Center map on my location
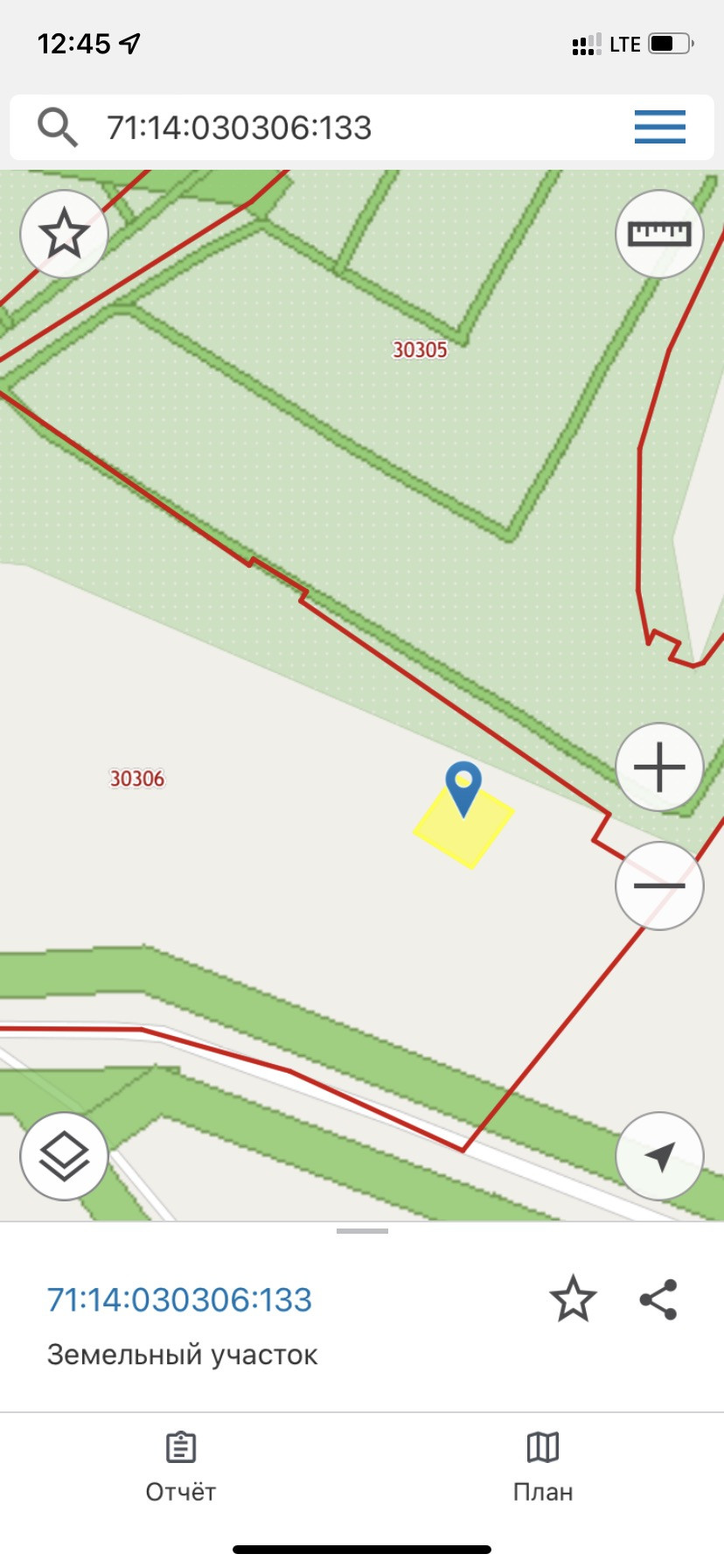This screenshot has height=1568, width=724. point(659,1157)
